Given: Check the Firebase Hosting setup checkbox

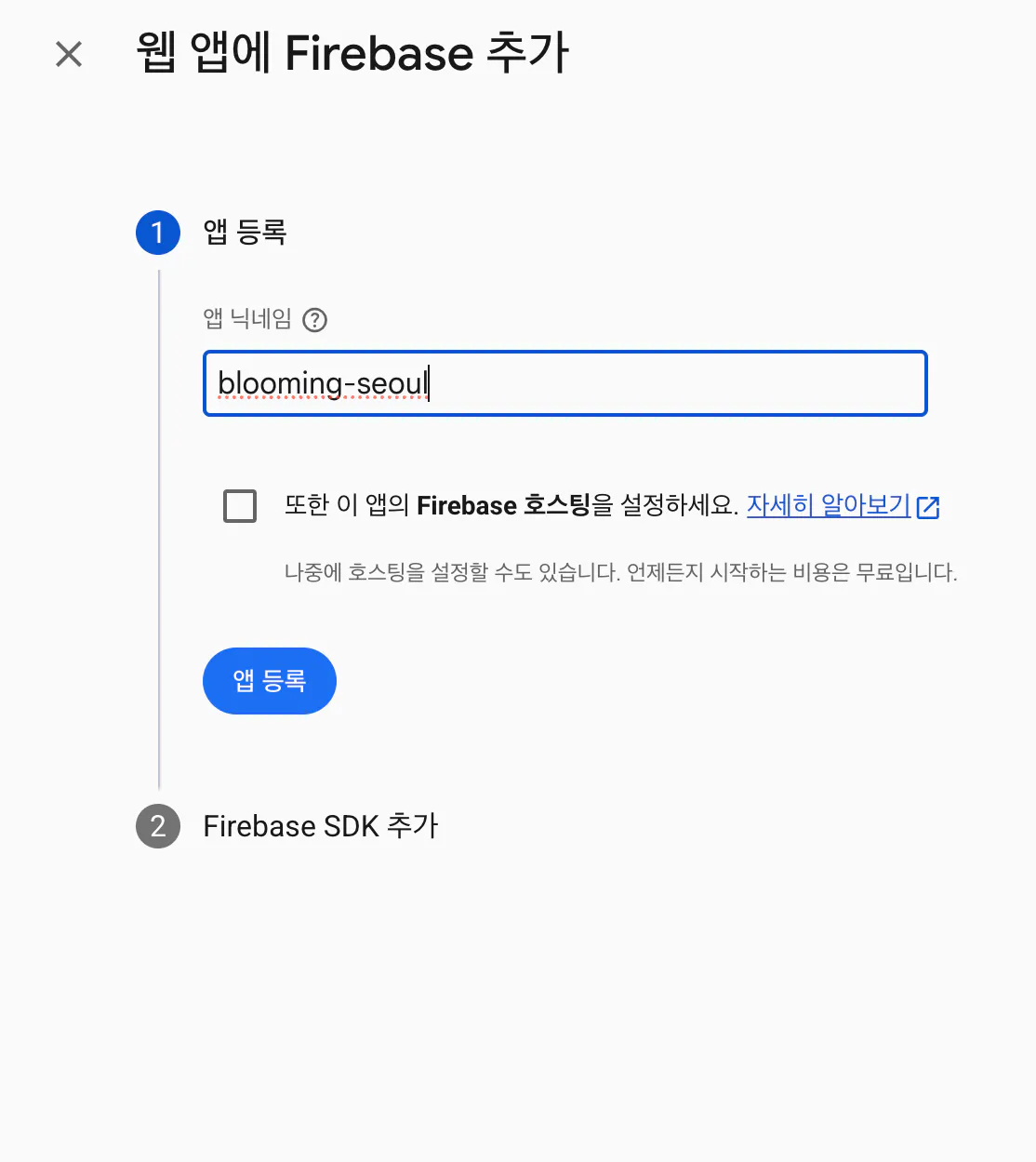Looking at the screenshot, I should [240, 506].
